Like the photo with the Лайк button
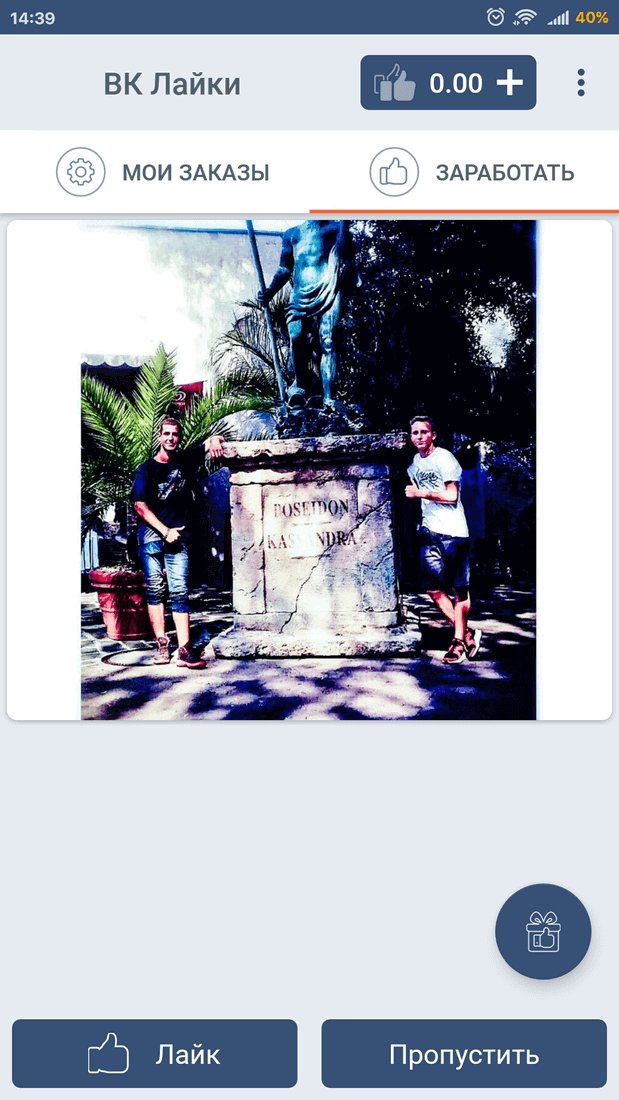619x1100 pixels. 155,1054
